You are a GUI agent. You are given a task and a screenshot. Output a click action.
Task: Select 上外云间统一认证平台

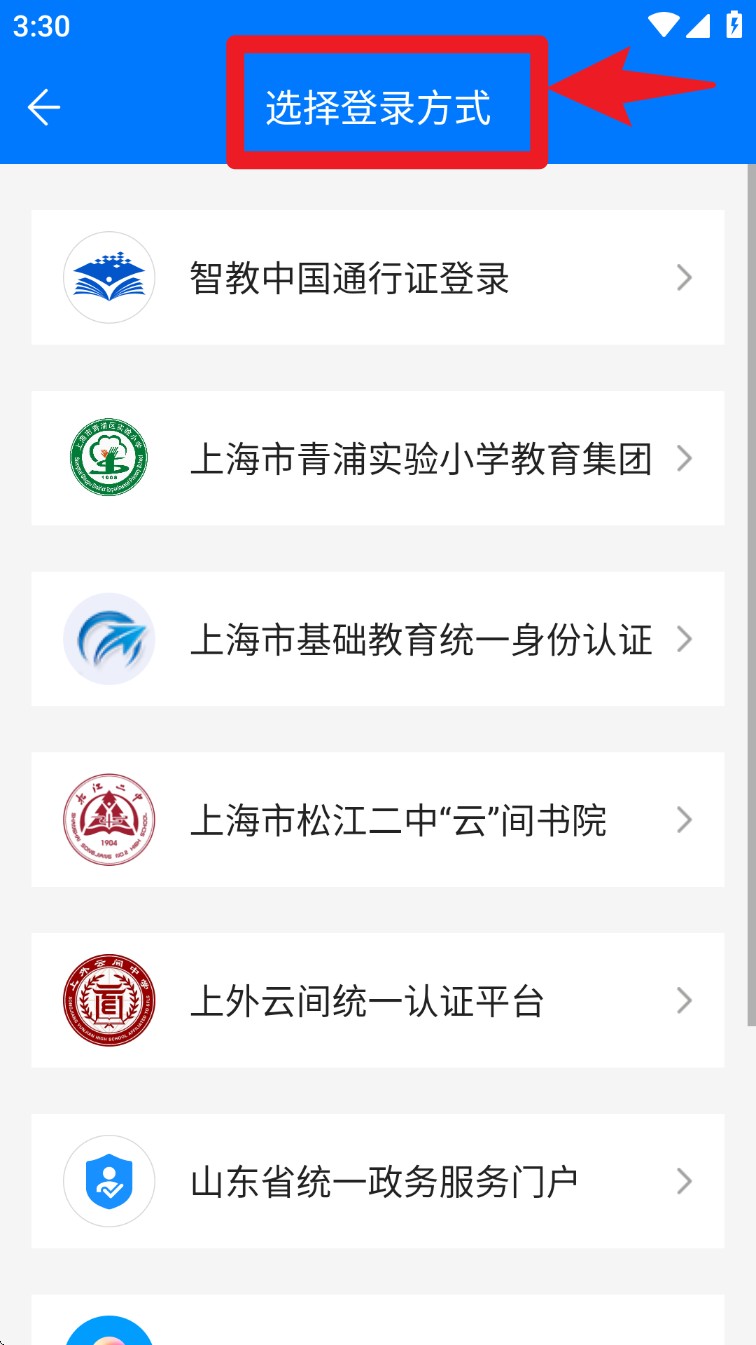click(x=377, y=1001)
